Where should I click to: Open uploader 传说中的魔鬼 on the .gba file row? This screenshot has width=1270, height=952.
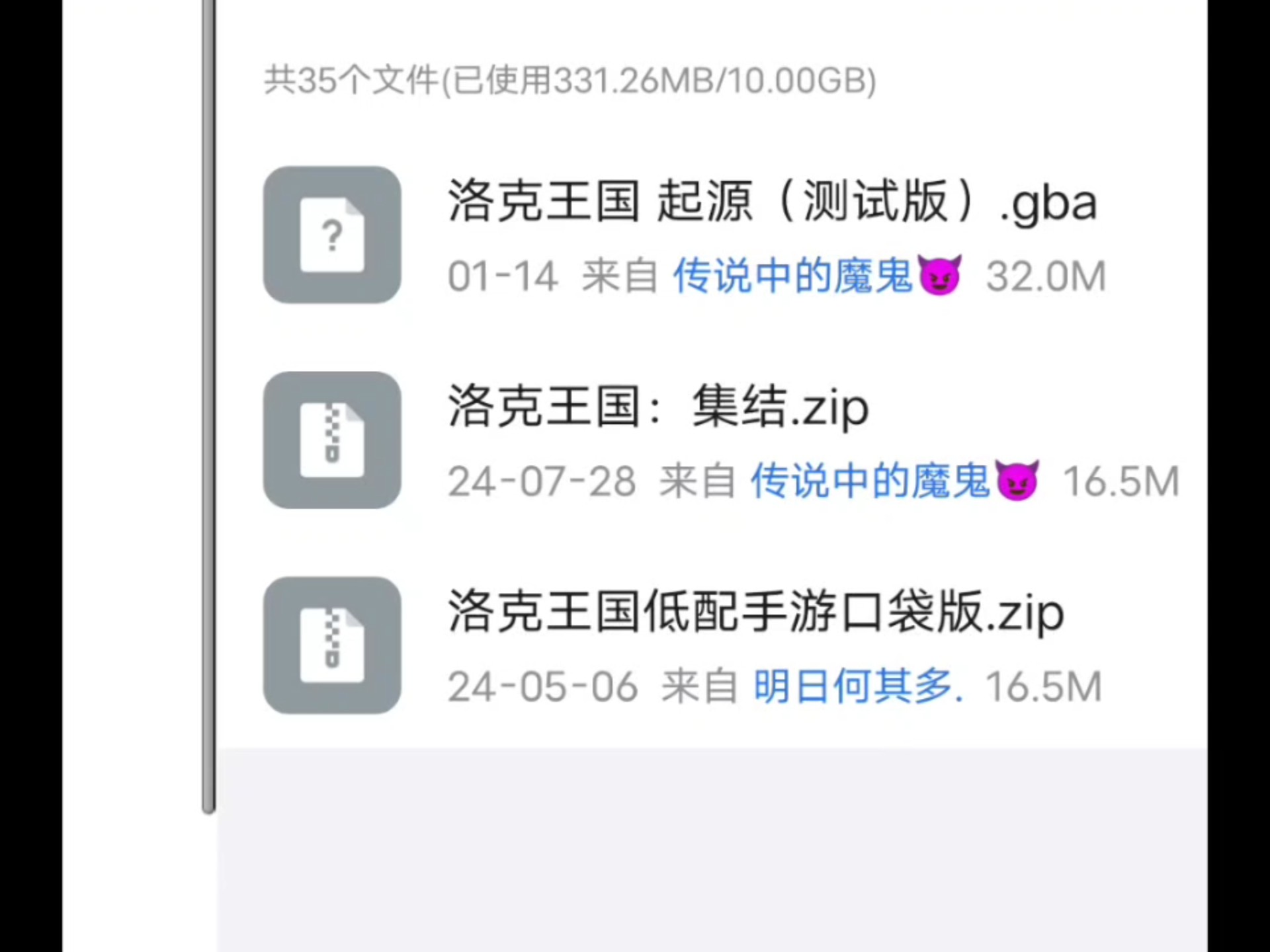pos(816,276)
